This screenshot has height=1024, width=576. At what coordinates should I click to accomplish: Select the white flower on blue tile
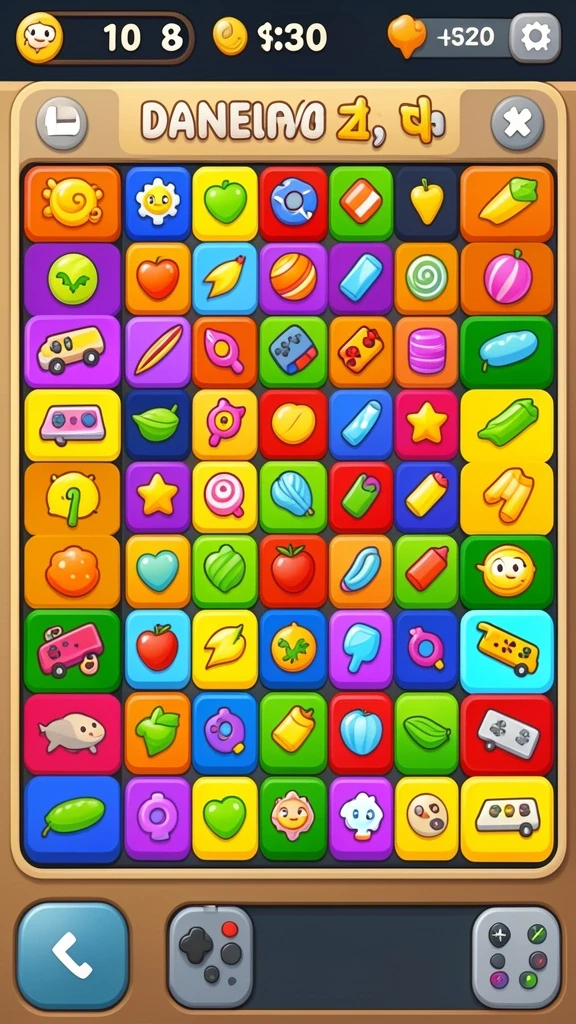(157, 203)
